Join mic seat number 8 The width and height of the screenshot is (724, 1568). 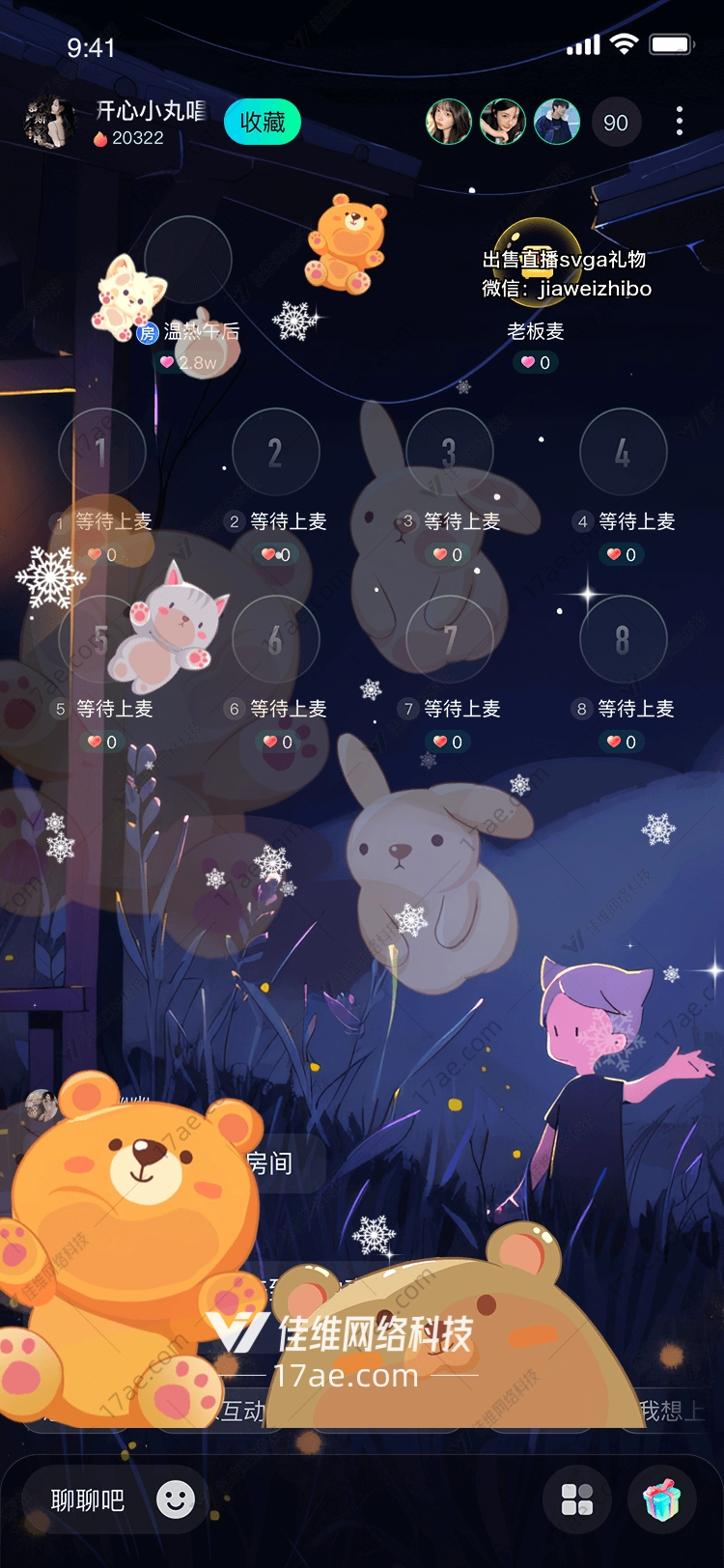[623, 639]
